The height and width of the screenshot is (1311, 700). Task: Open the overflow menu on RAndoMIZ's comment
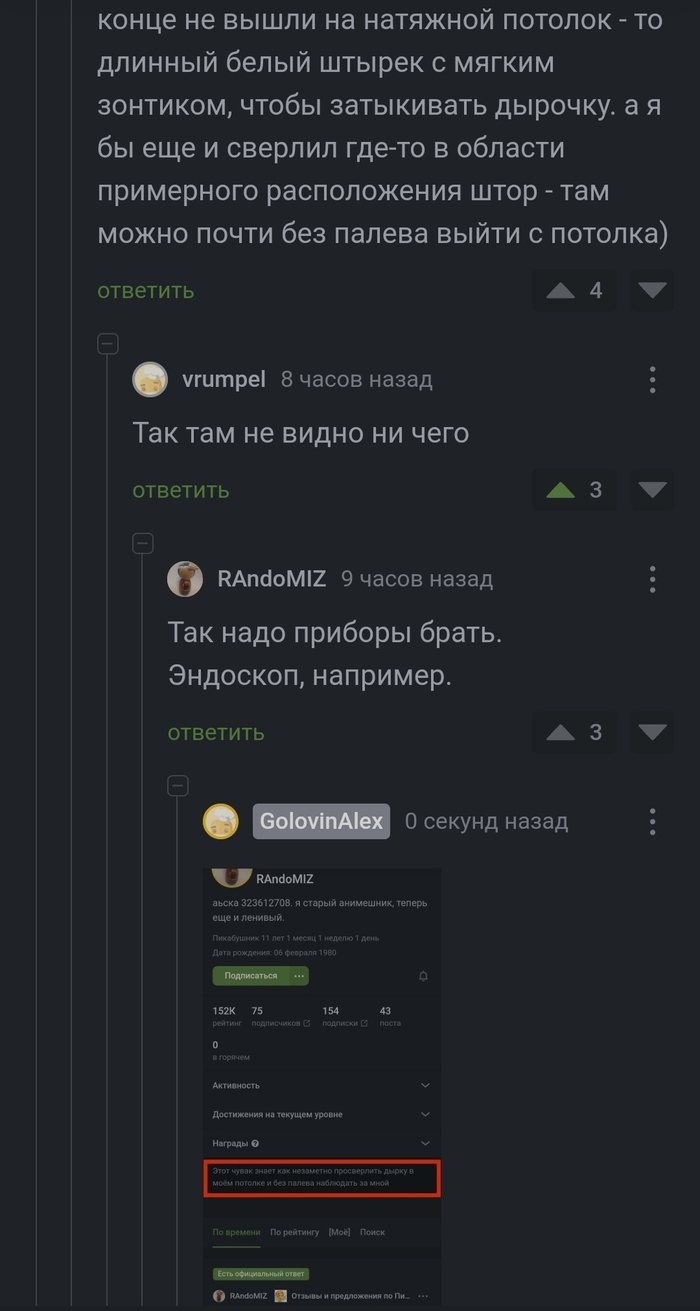[x=652, y=579]
